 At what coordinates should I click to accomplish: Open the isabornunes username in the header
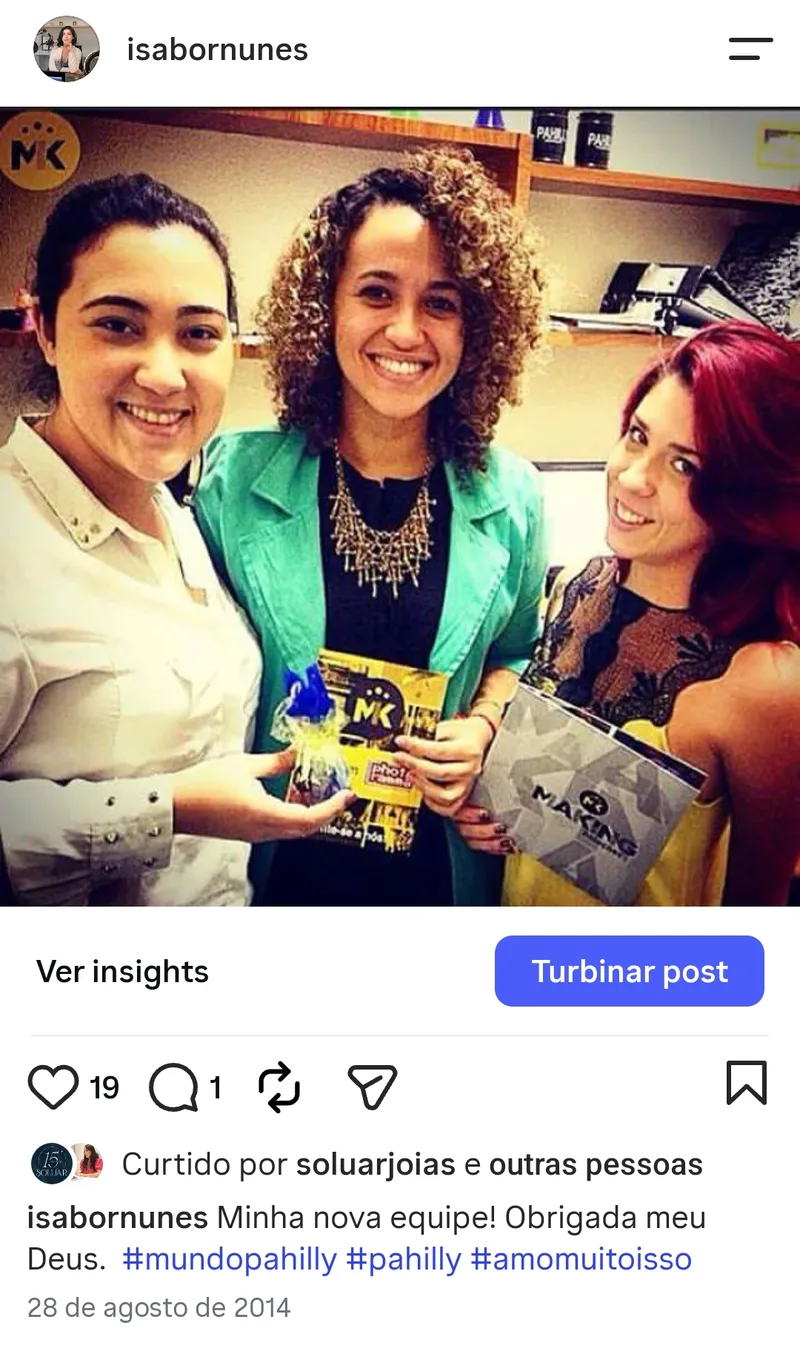point(217,49)
